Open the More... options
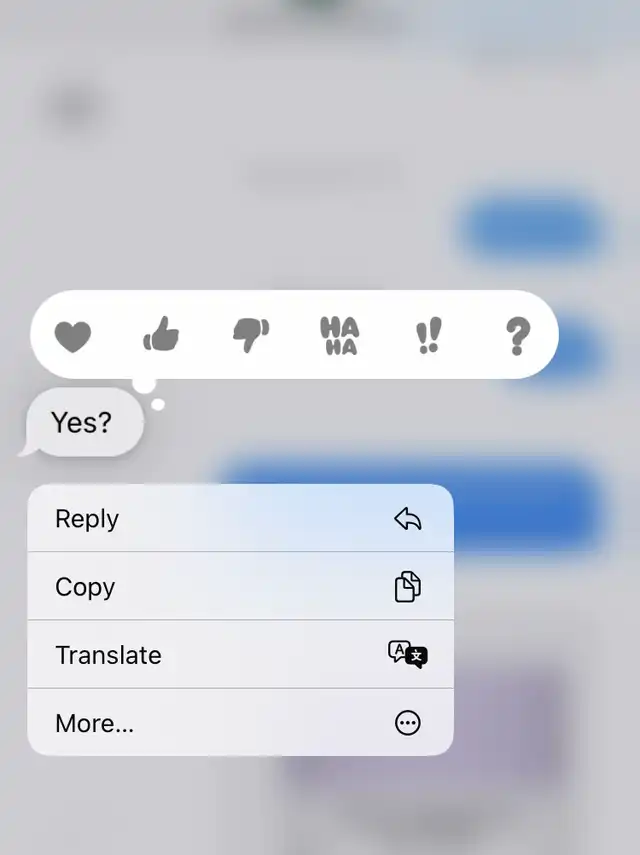 pyautogui.click(x=240, y=722)
